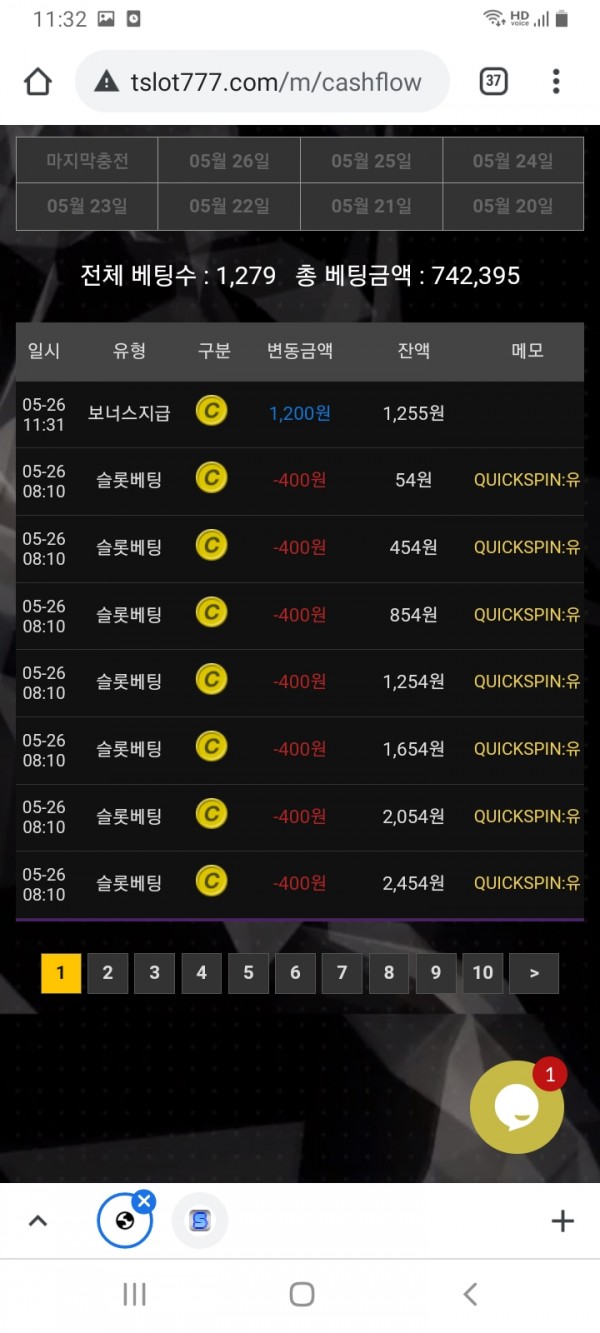Filter by date 05월 25일
Image resolution: width=600 pixels, height=1333 pixels.
tap(371, 161)
